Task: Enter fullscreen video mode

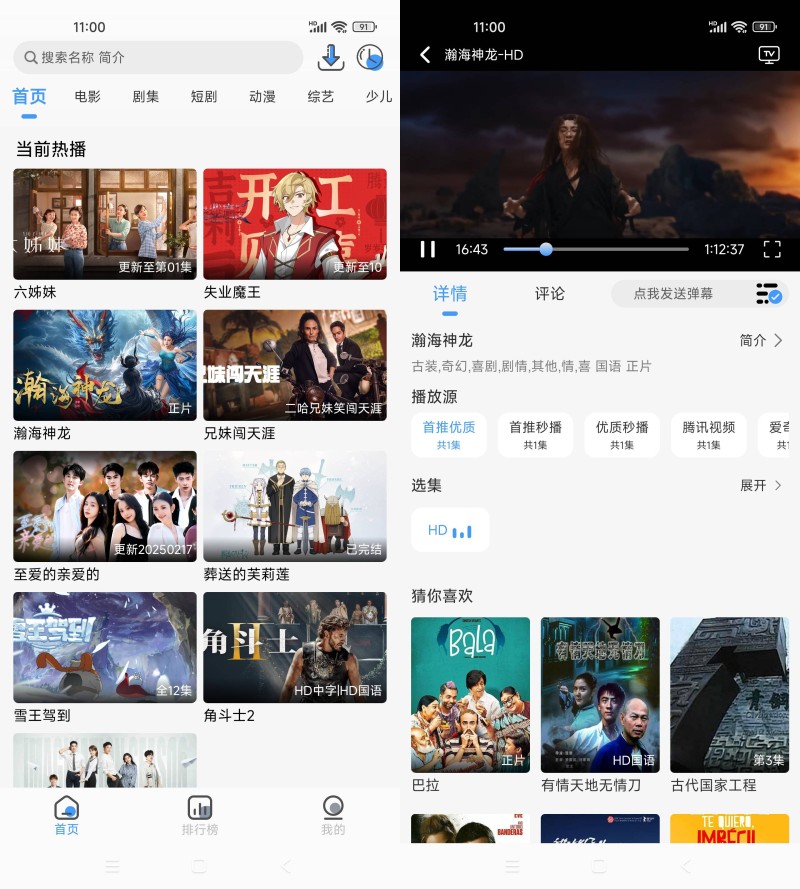Action: [x=771, y=249]
